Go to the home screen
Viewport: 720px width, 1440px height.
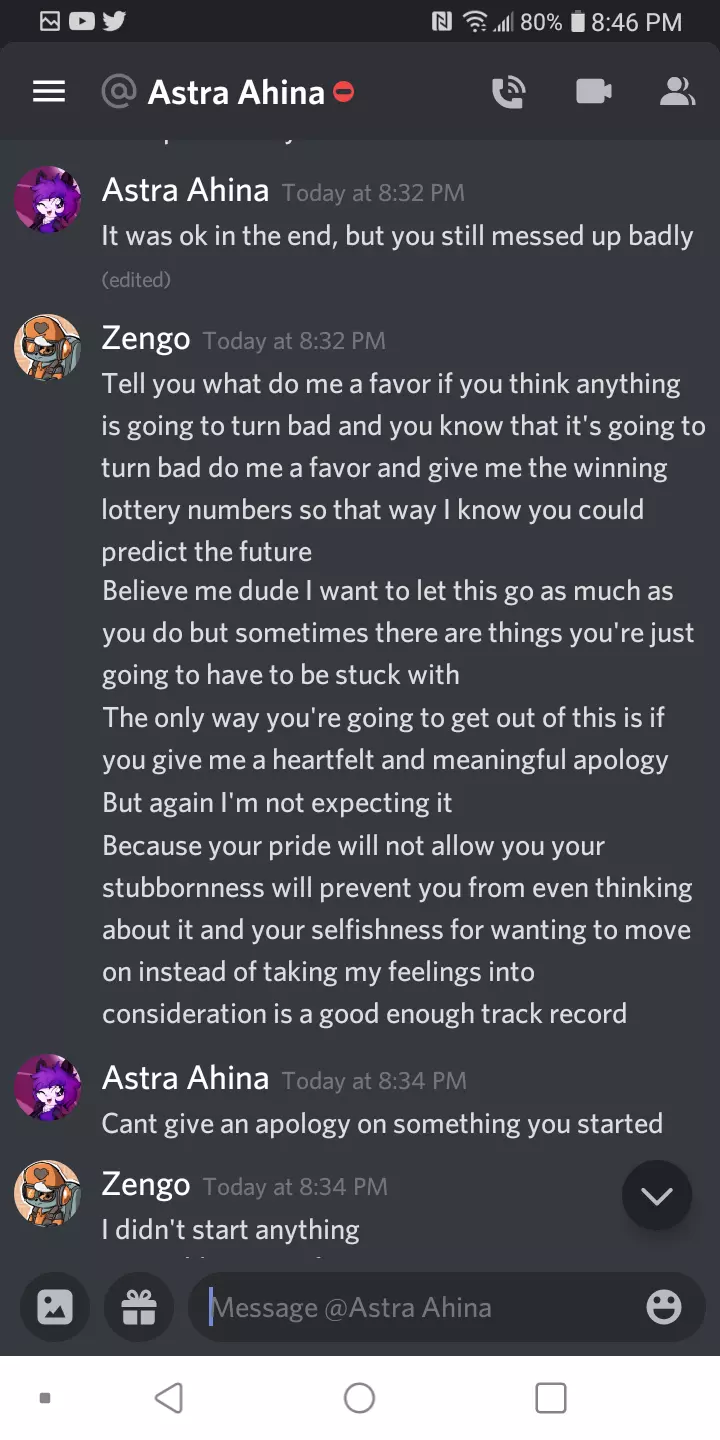(359, 1397)
